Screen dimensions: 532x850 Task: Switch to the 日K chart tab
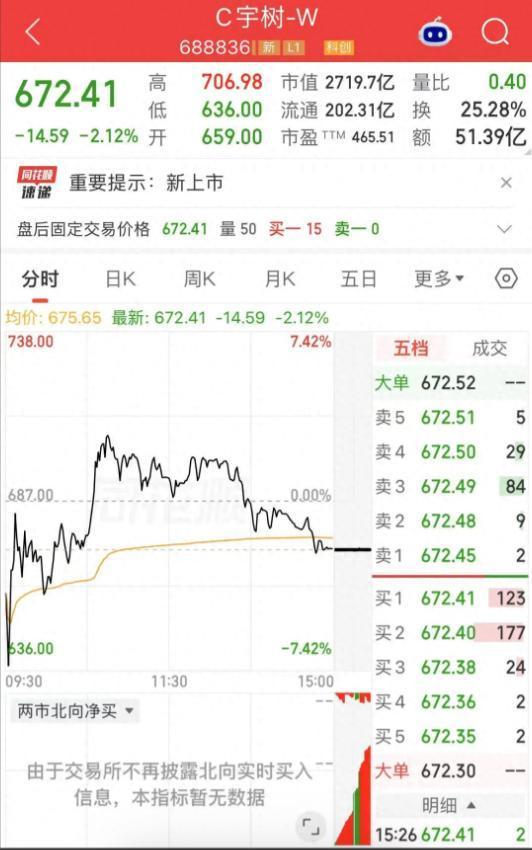[x=120, y=279]
